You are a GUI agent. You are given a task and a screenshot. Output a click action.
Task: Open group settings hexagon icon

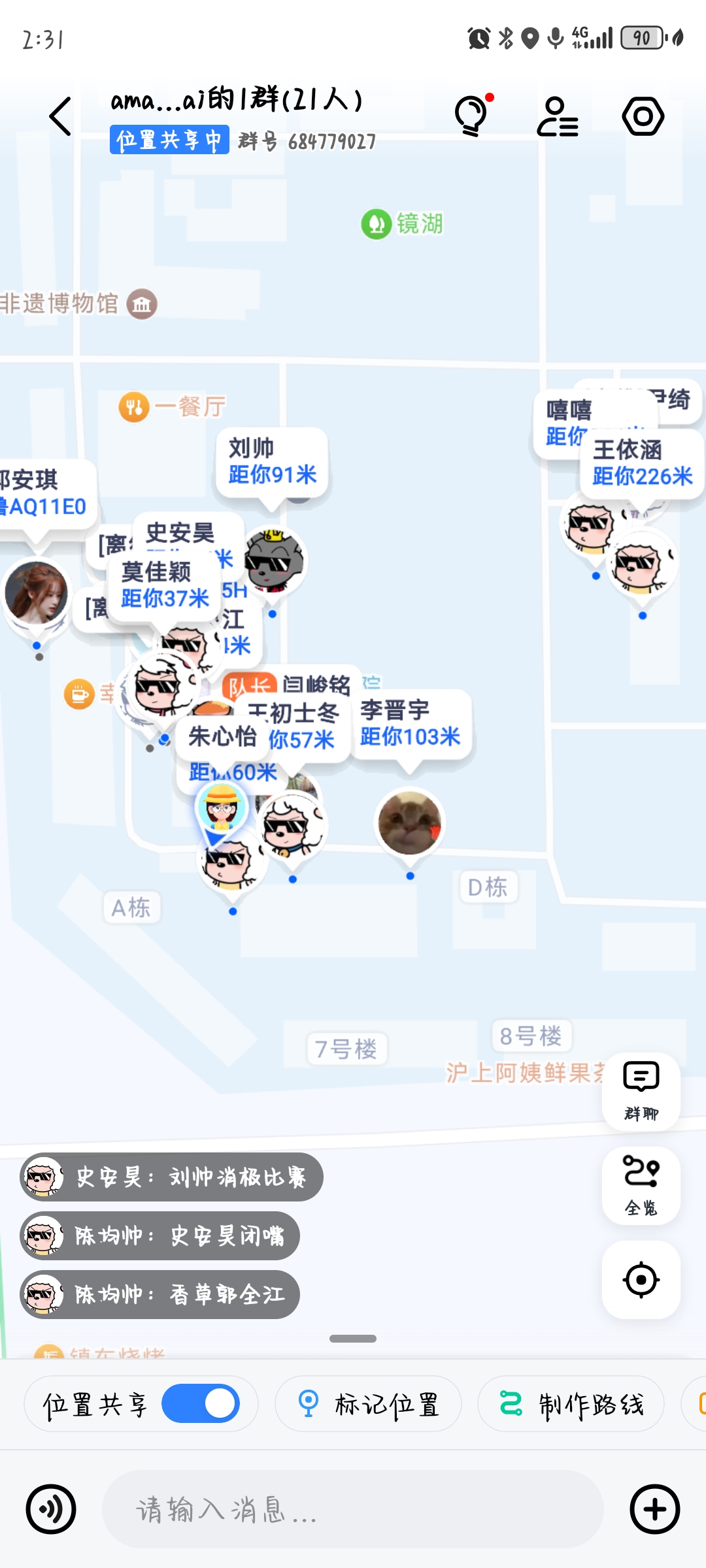click(643, 117)
